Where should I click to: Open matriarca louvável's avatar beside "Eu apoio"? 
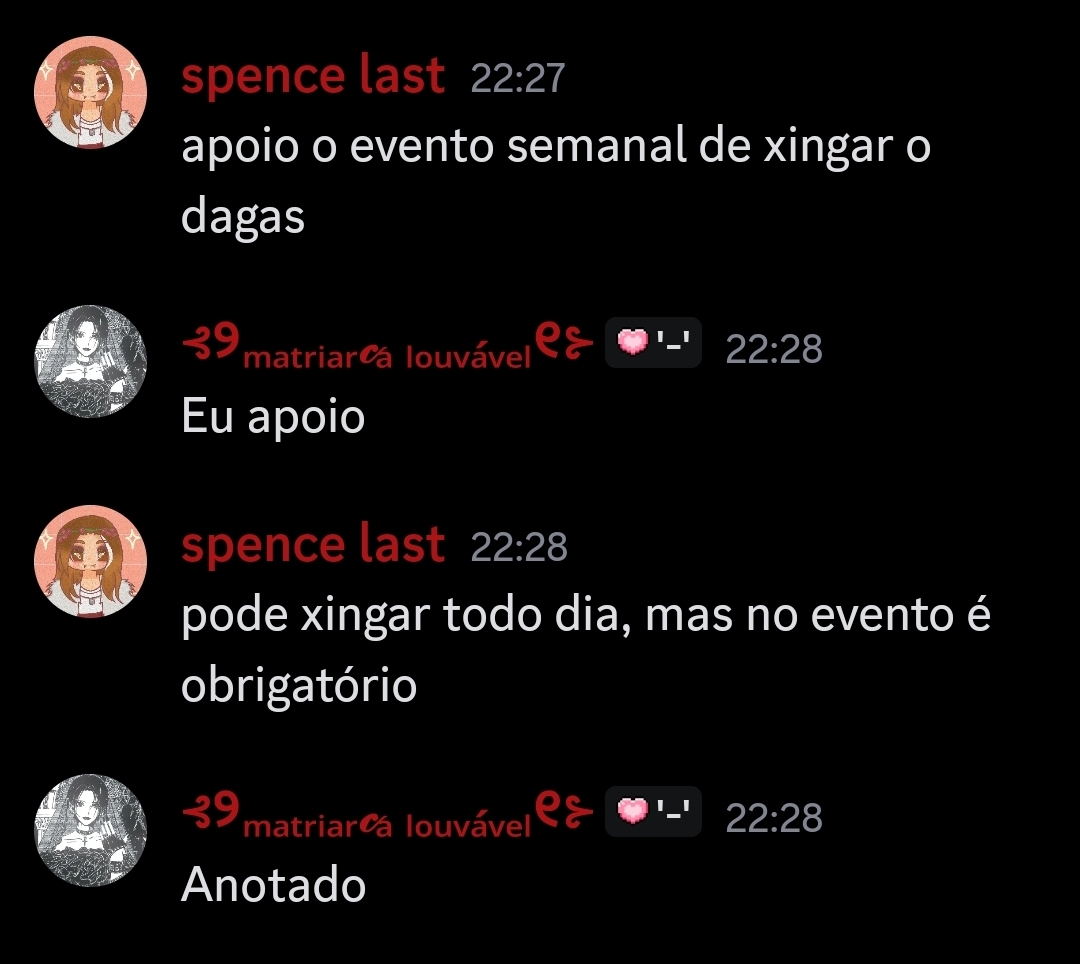click(91, 362)
